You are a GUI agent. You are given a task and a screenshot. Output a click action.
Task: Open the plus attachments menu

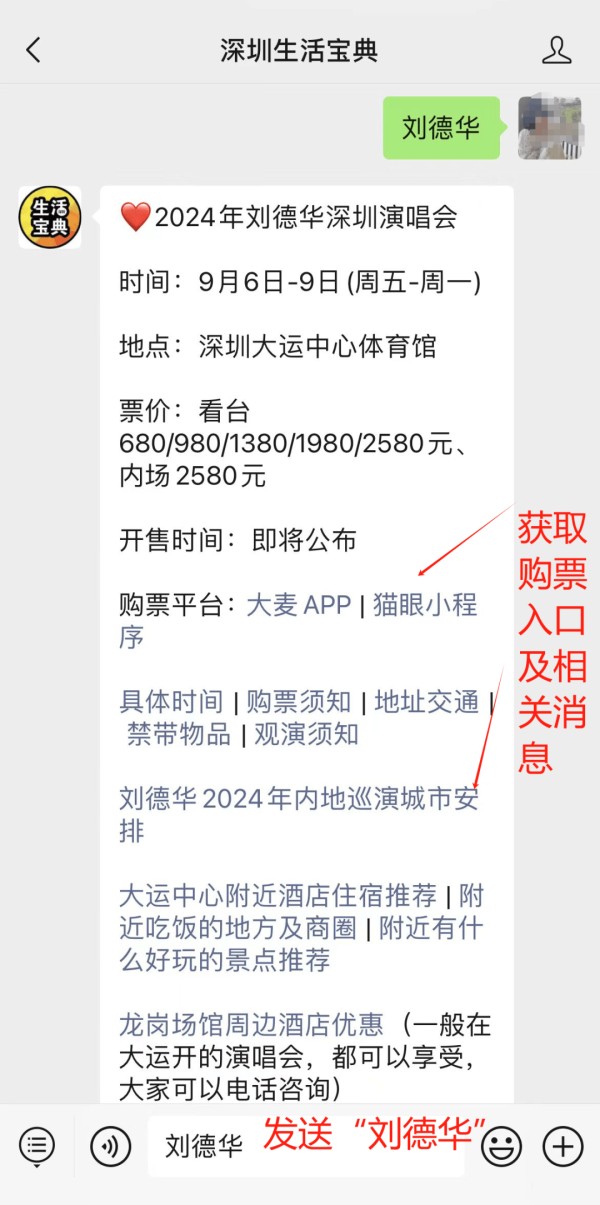pos(563,1144)
